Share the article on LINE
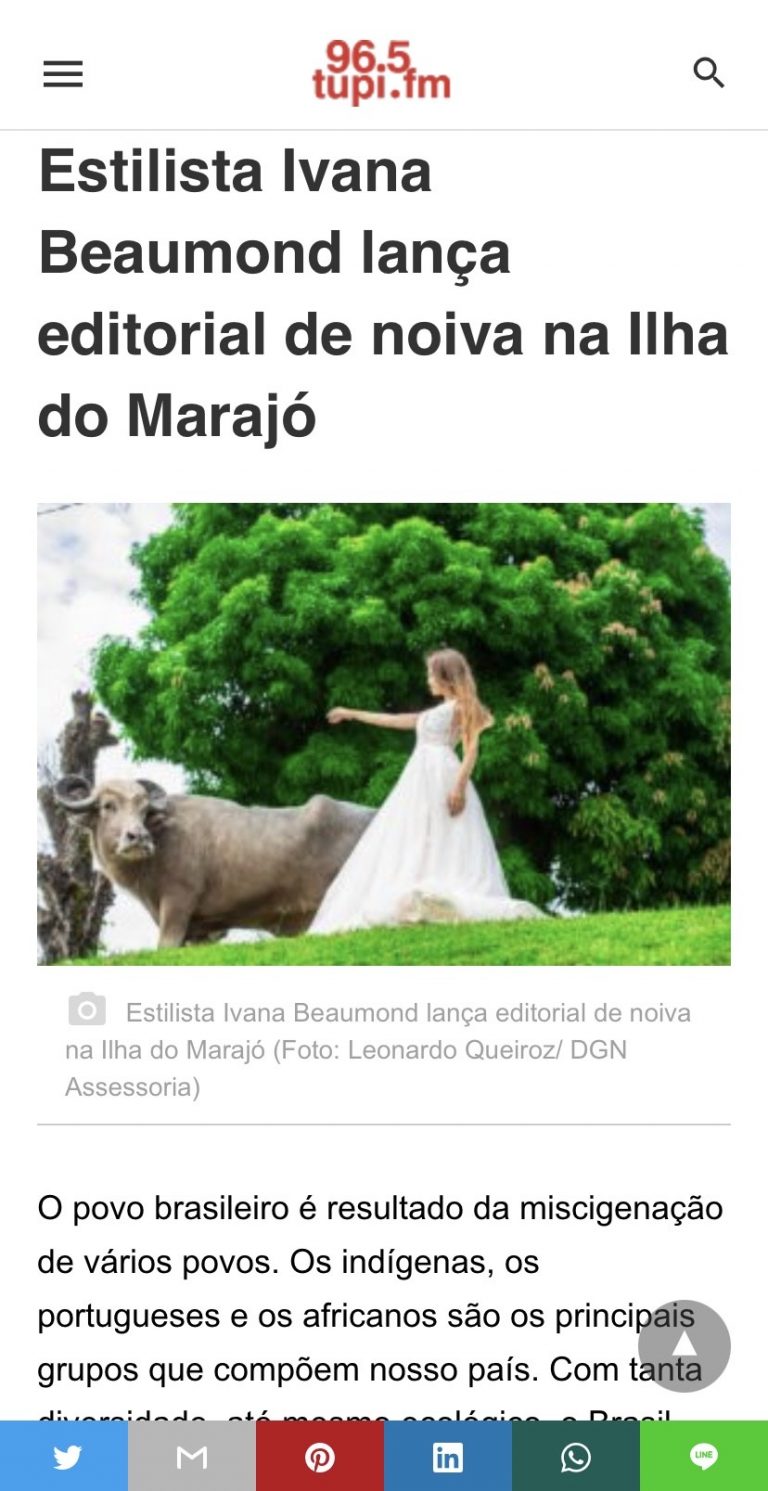Viewport: 768px width, 1491px height. pos(704,1457)
